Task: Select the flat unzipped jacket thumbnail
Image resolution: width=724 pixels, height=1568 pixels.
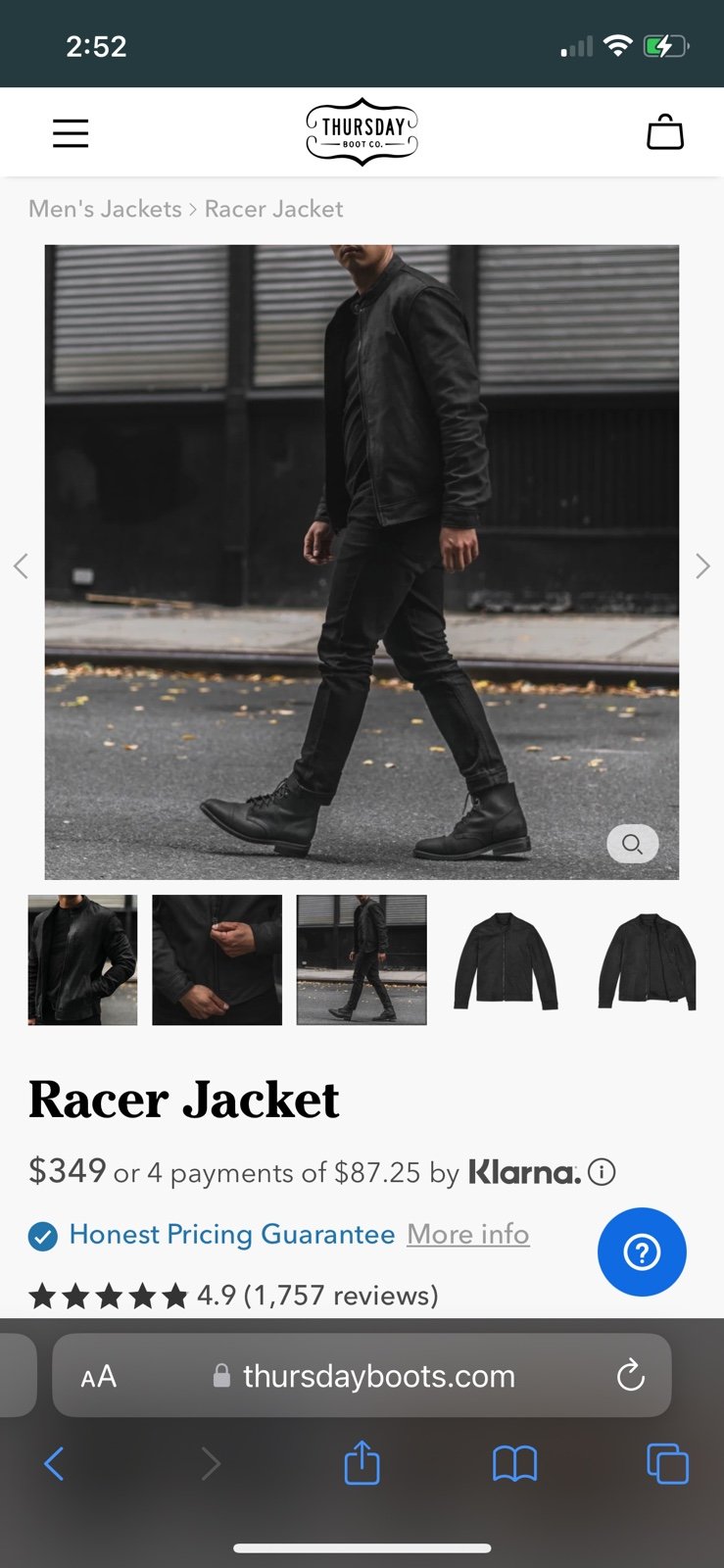Action: point(648,959)
